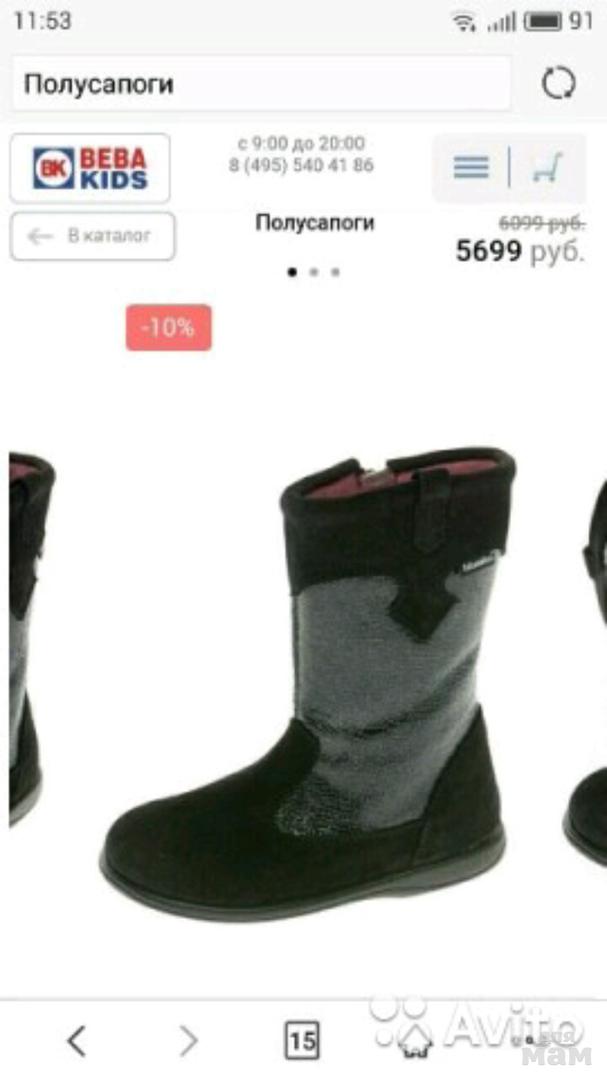Open the shopping cart

545,167
